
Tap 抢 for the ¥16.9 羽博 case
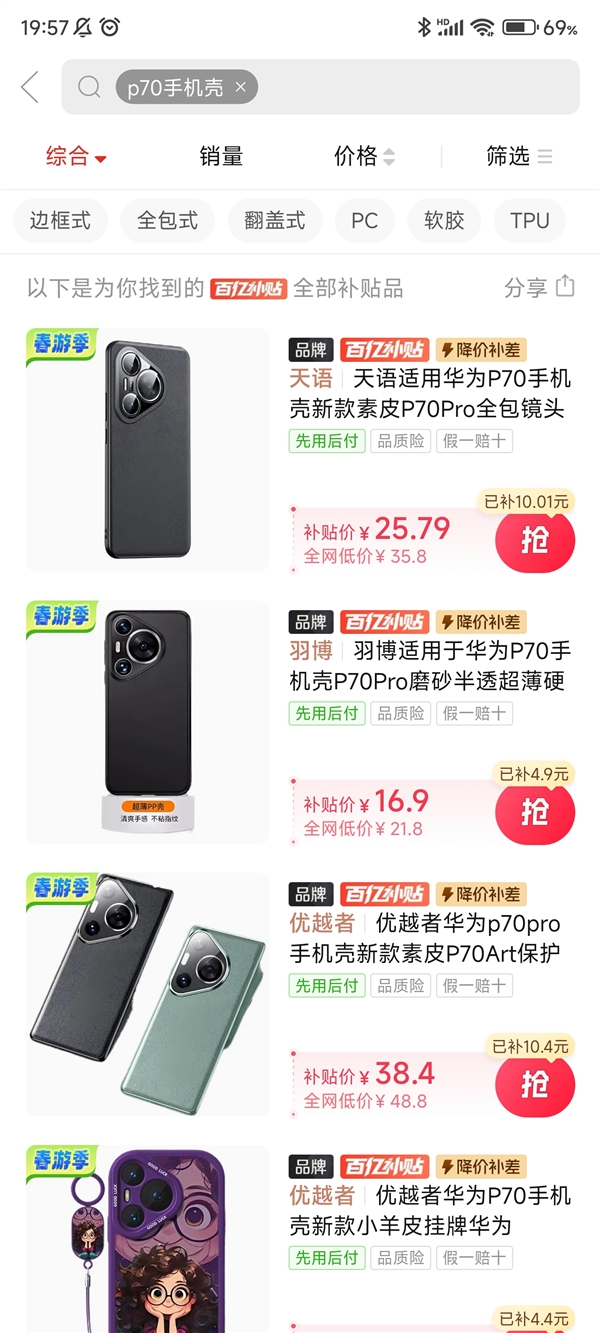point(535,812)
